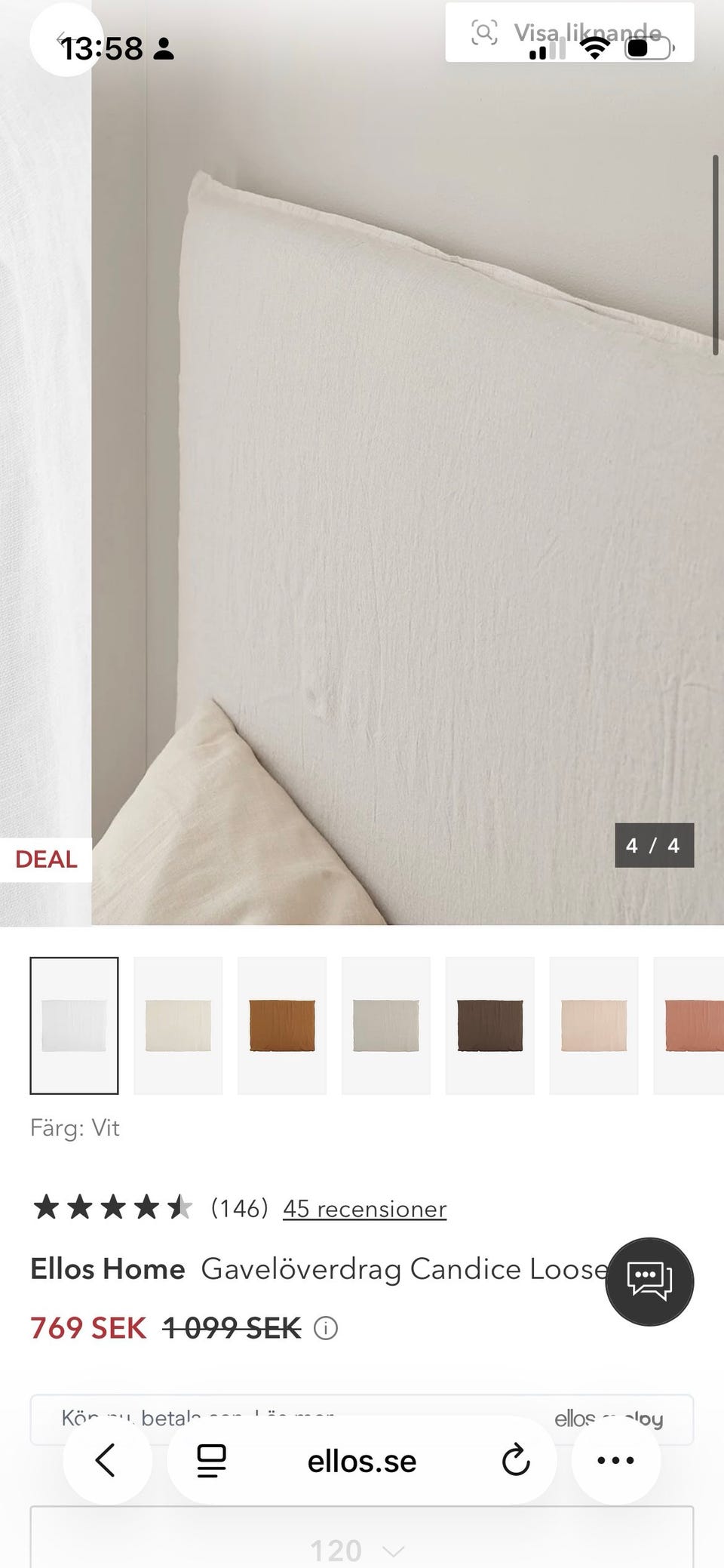Reload the page
The width and height of the screenshot is (724, 1568).
516,1460
